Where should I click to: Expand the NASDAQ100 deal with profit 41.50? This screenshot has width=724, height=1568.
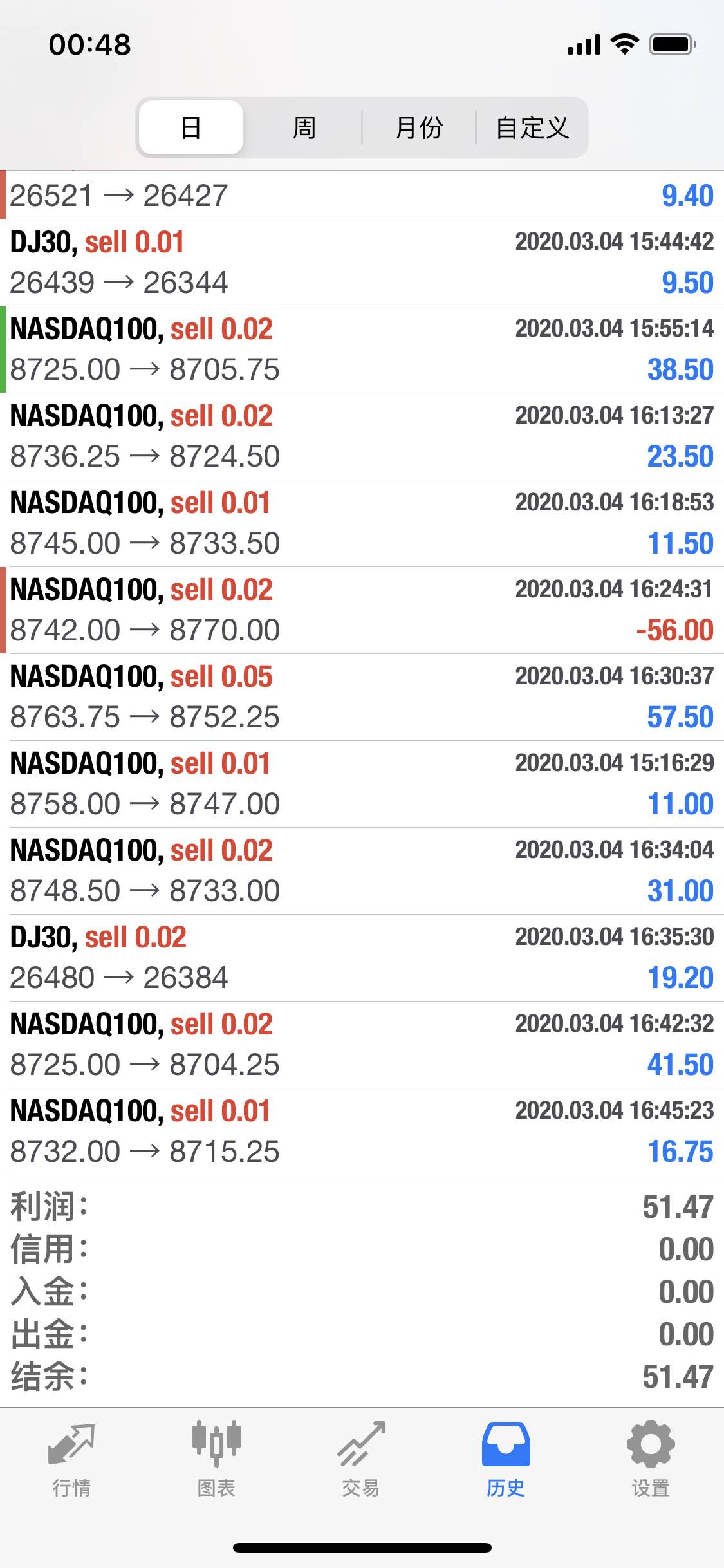[362, 1045]
